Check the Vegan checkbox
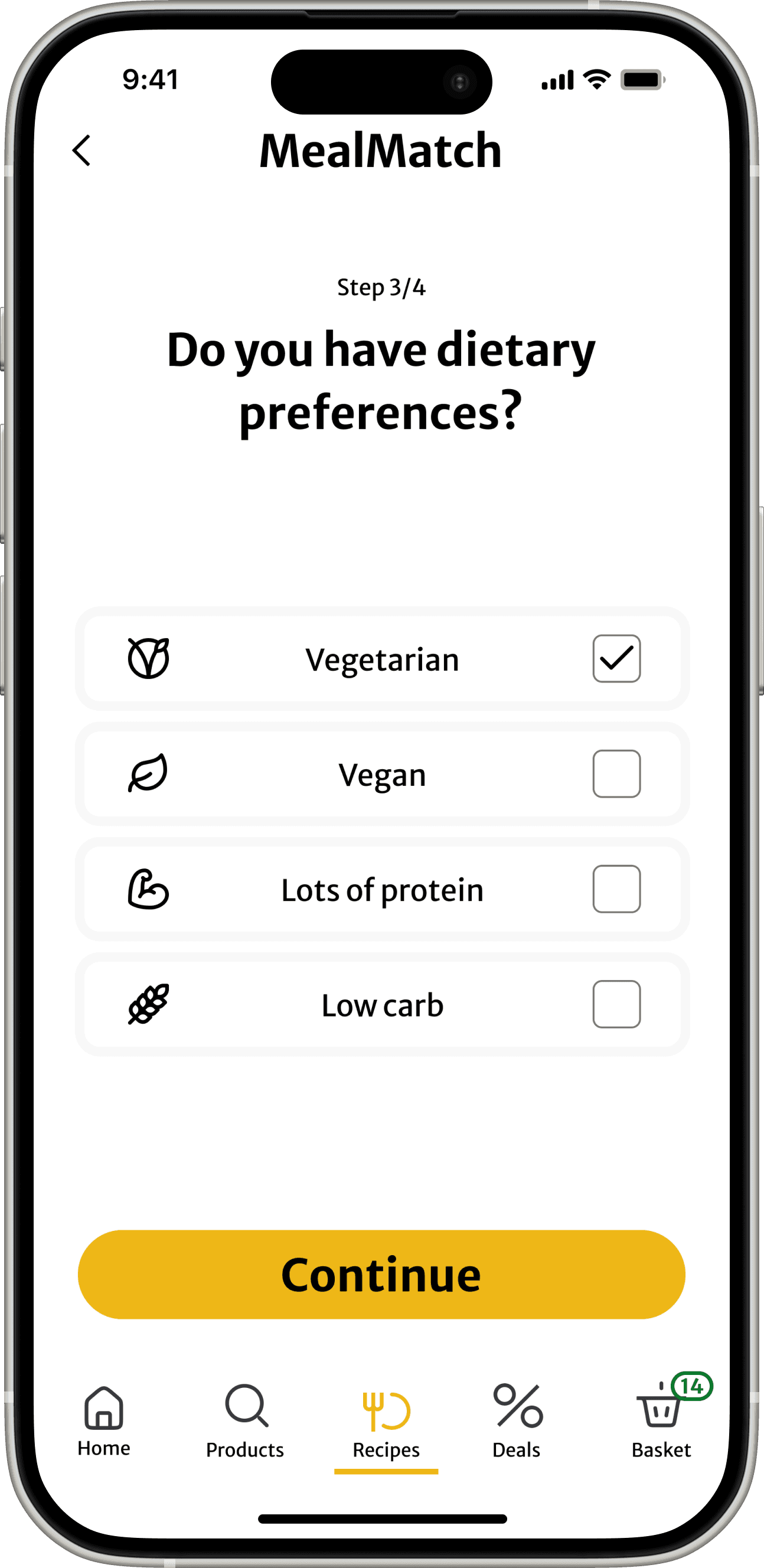Screen dimensions: 764x1568 pos(616,773)
